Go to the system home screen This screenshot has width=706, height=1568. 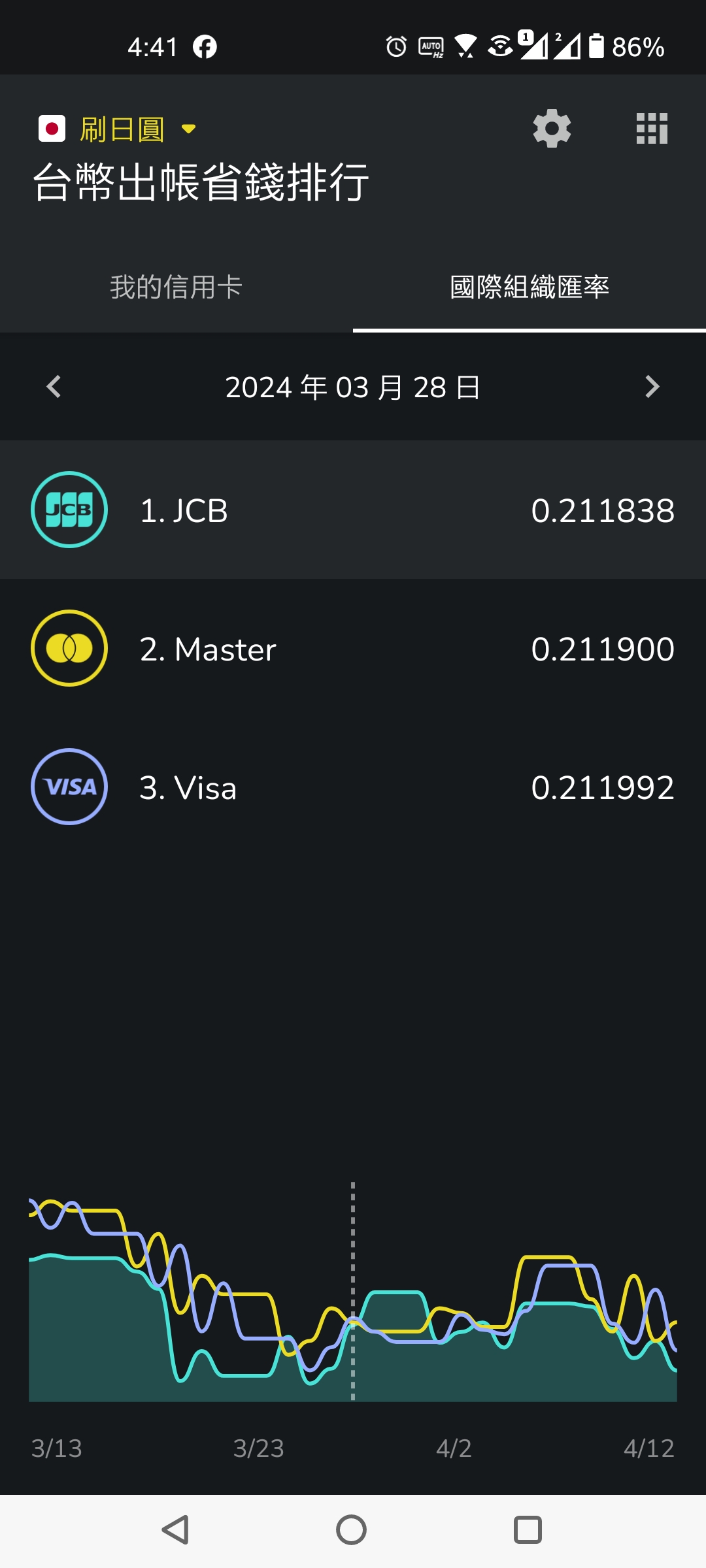coord(352,1529)
